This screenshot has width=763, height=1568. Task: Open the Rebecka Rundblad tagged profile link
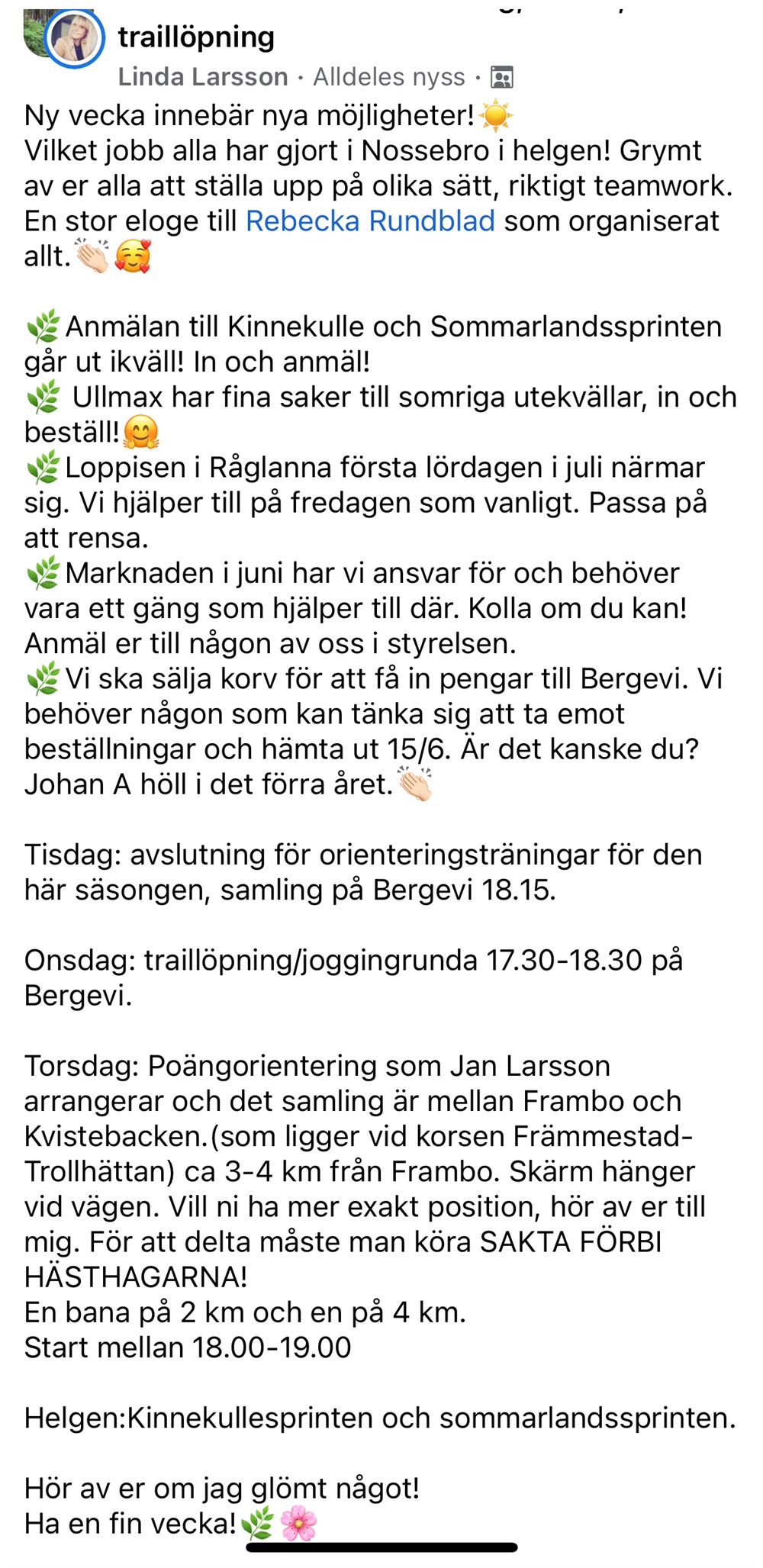point(370,221)
